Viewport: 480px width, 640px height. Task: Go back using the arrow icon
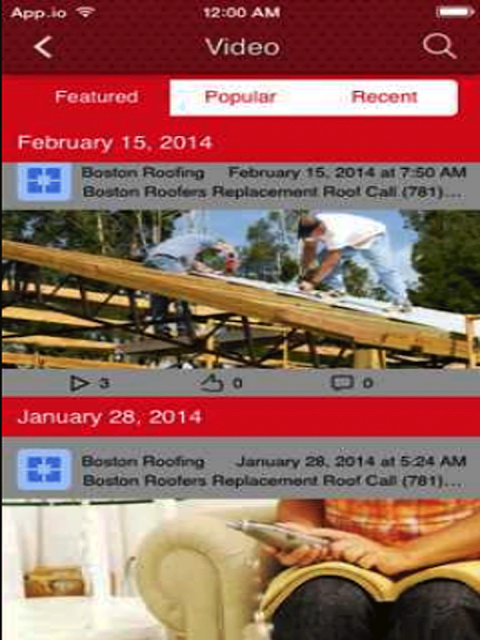click(x=43, y=47)
